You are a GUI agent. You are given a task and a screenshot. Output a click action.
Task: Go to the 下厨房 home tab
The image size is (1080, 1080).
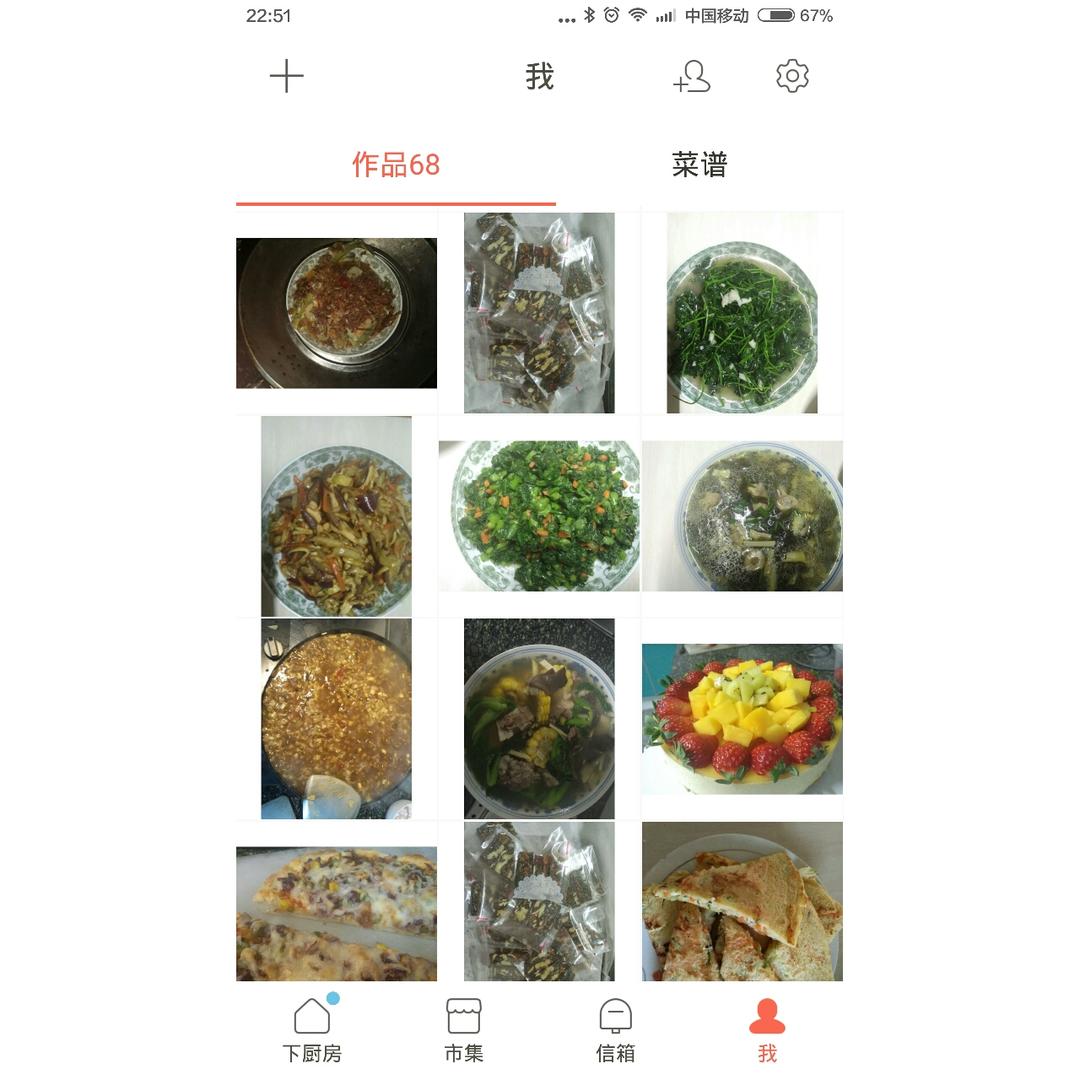(312, 1030)
